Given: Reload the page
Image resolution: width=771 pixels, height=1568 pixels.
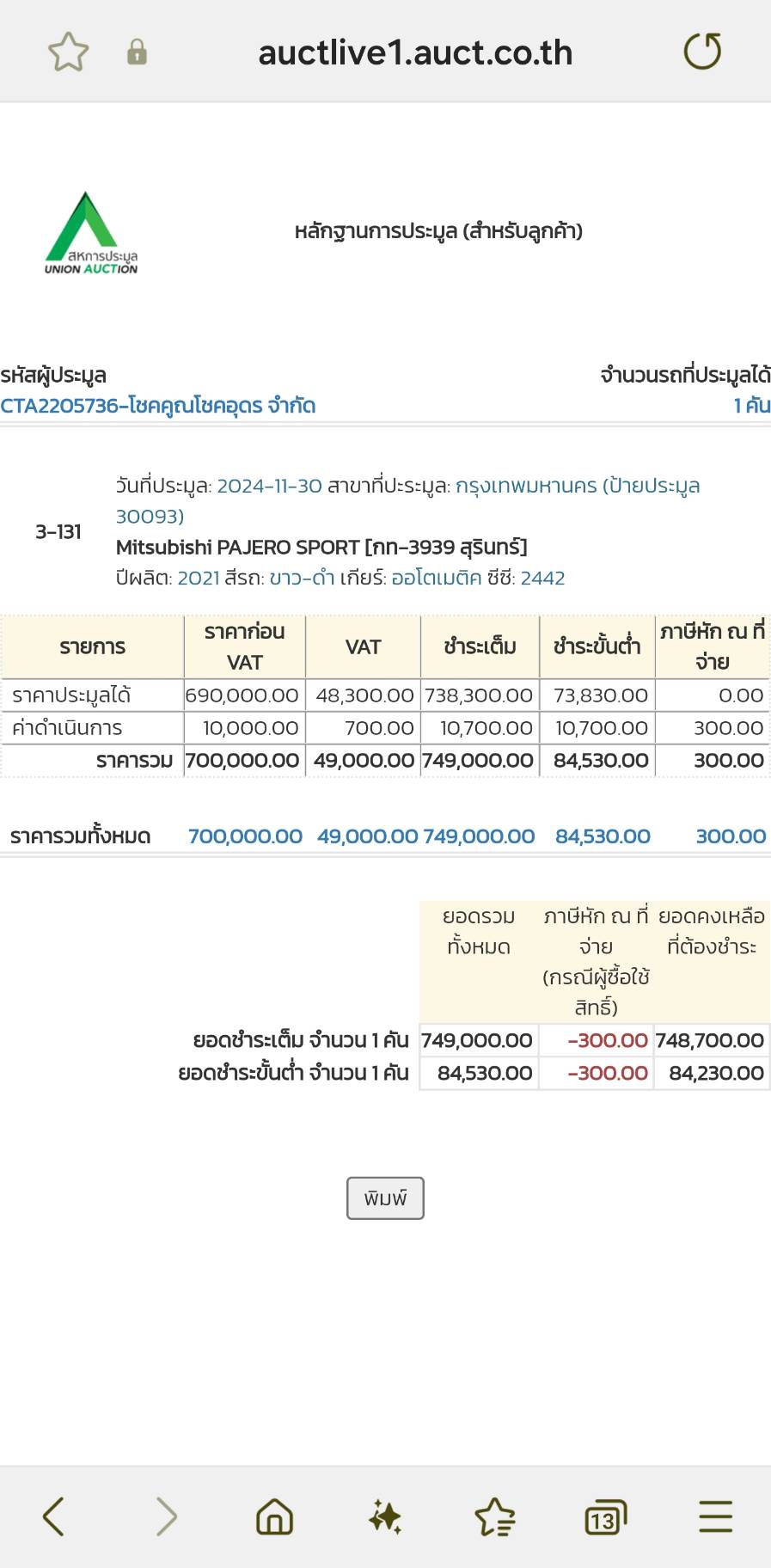Looking at the screenshot, I should click(702, 52).
